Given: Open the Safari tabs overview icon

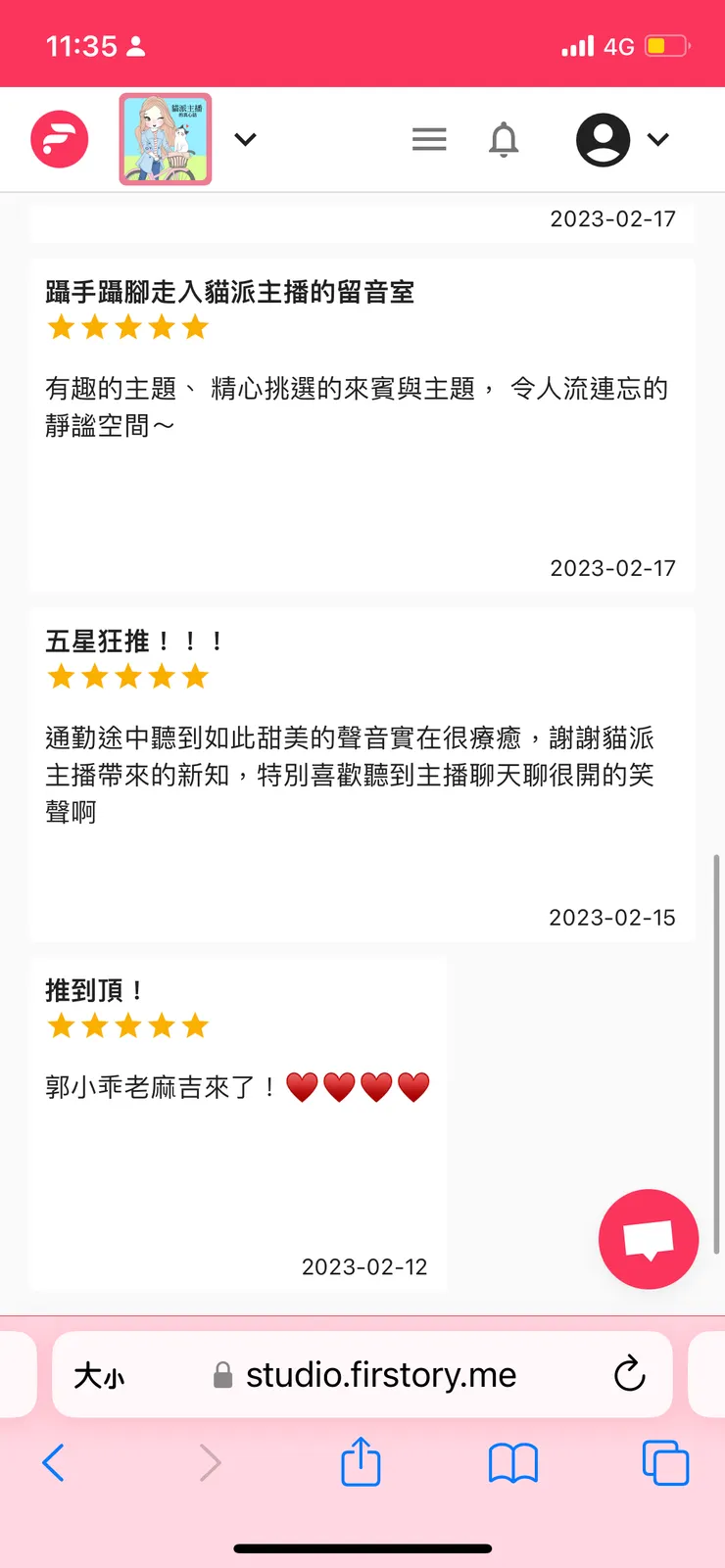Looking at the screenshot, I should [x=664, y=1462].
